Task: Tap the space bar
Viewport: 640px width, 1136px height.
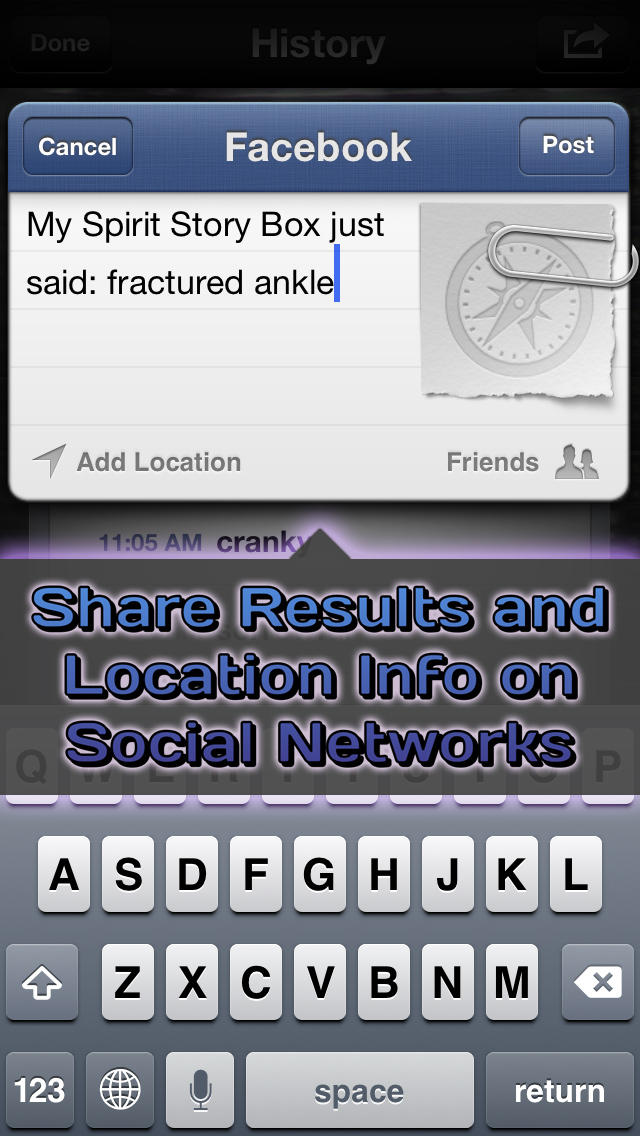Action: tap(360, 1090)
